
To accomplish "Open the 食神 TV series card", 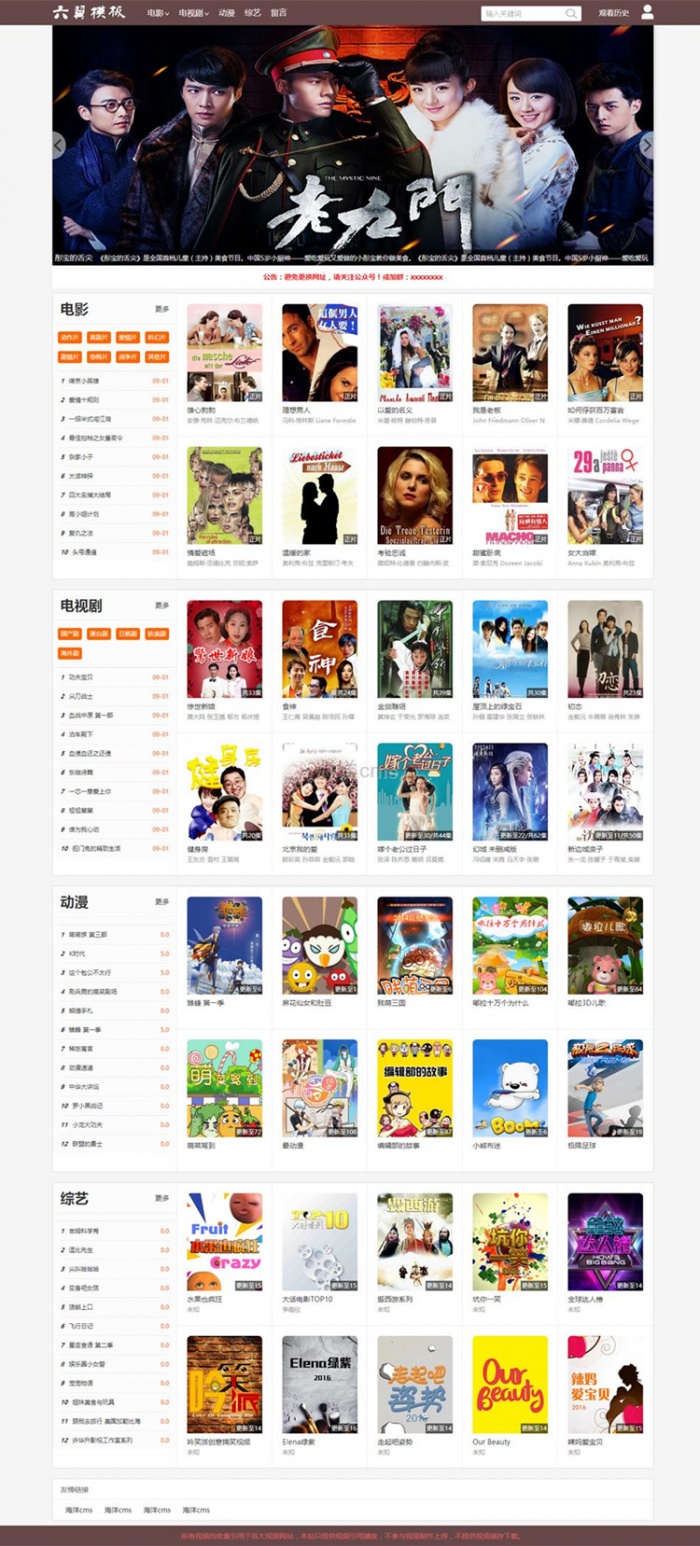I will click(x=319, y=649).
